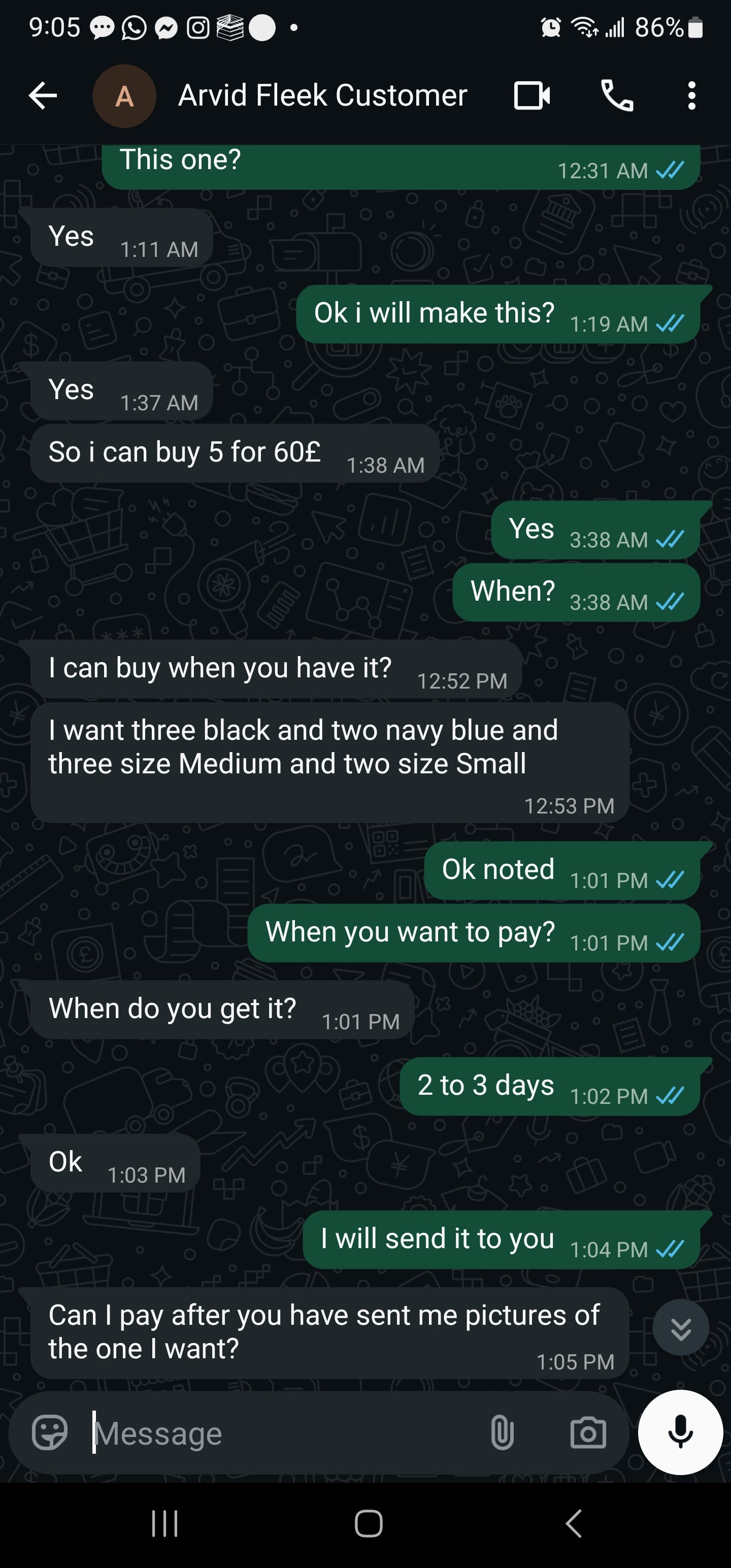Go back to the chat list

coord(43,95)
